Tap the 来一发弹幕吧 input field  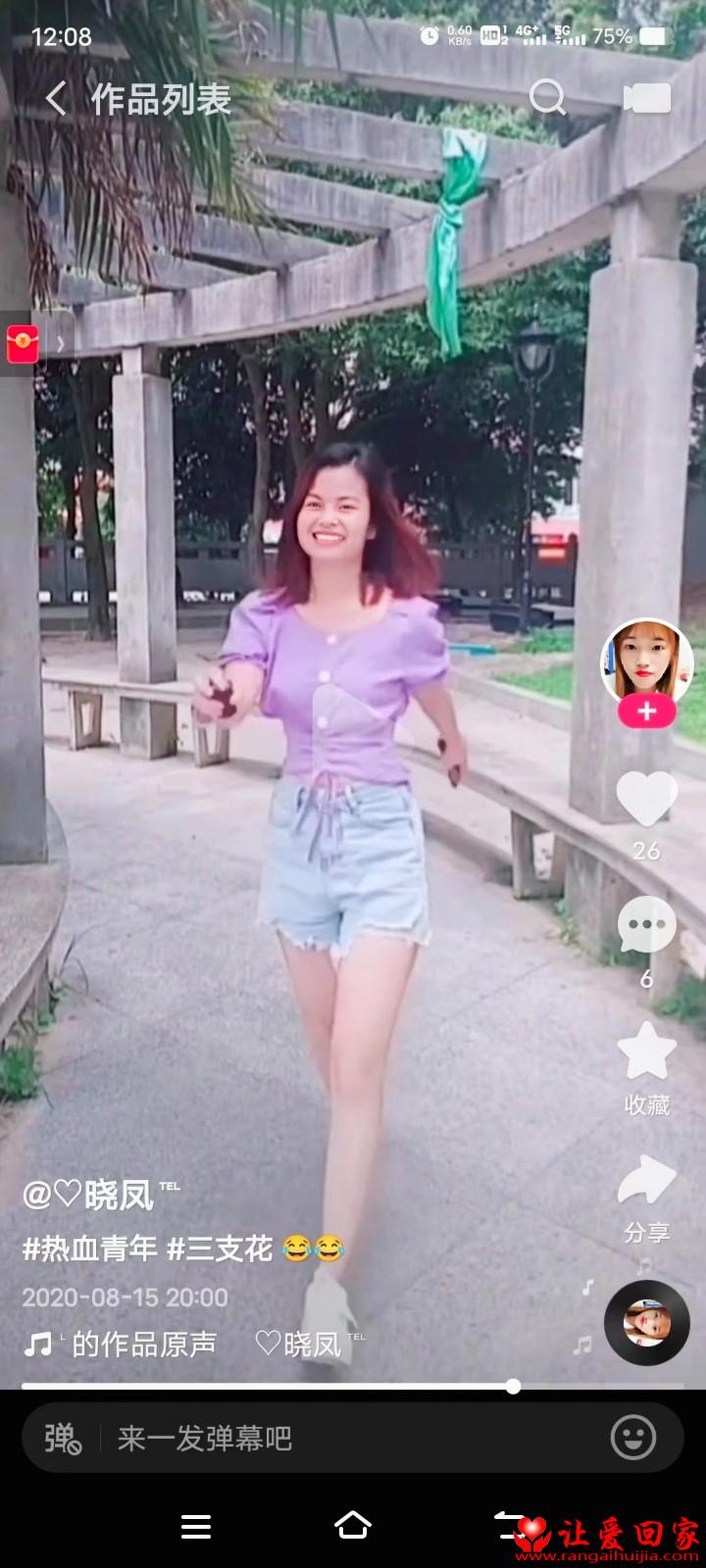(x=353, y=1438)
